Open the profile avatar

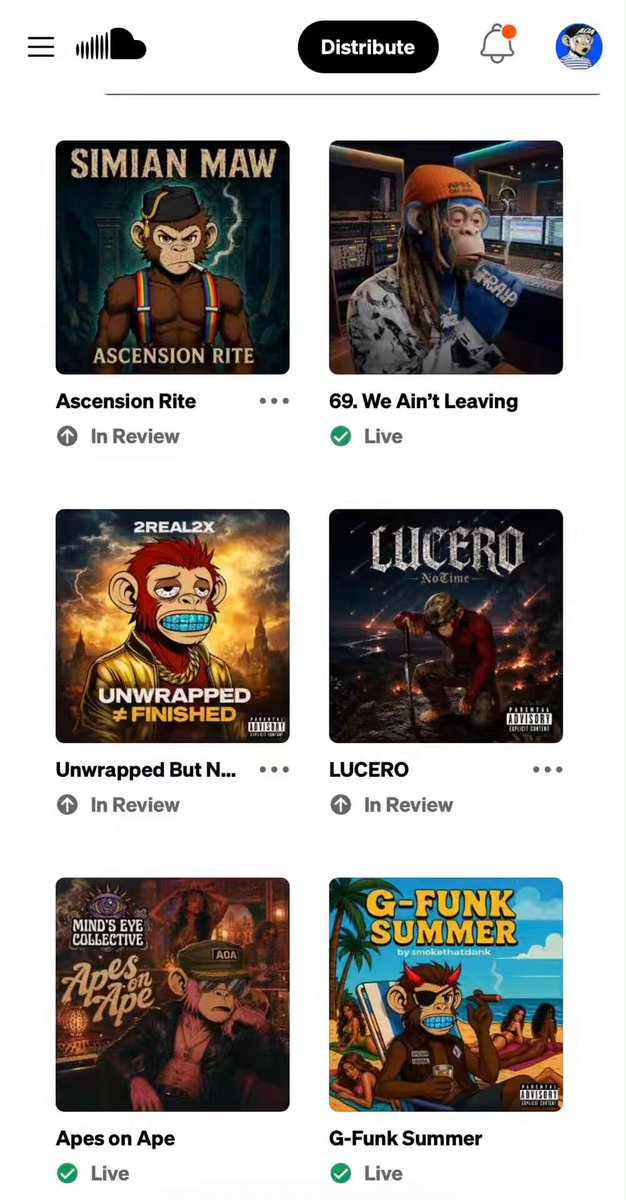point(579,46)
